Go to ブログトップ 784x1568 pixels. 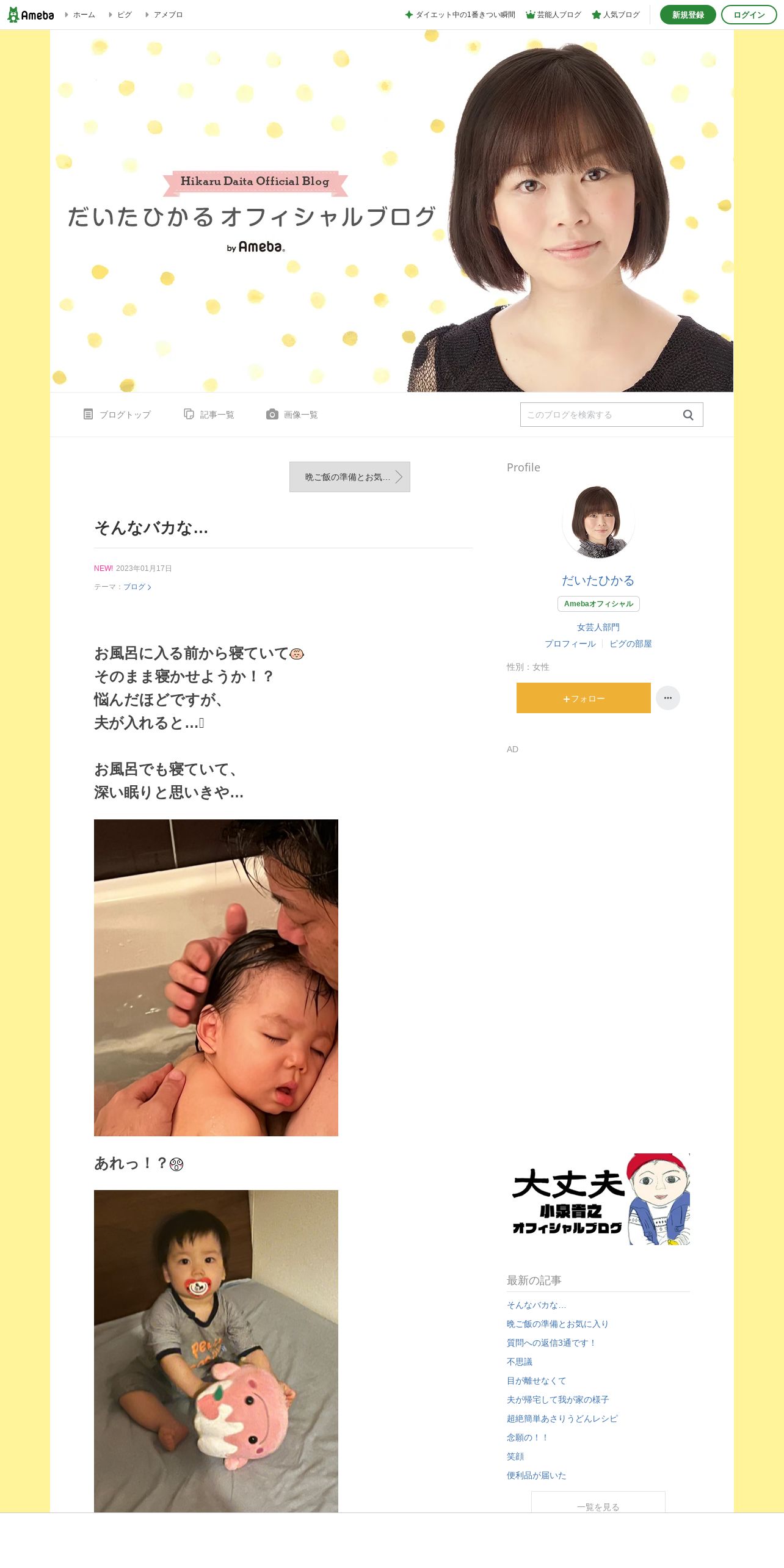point(117,415)
